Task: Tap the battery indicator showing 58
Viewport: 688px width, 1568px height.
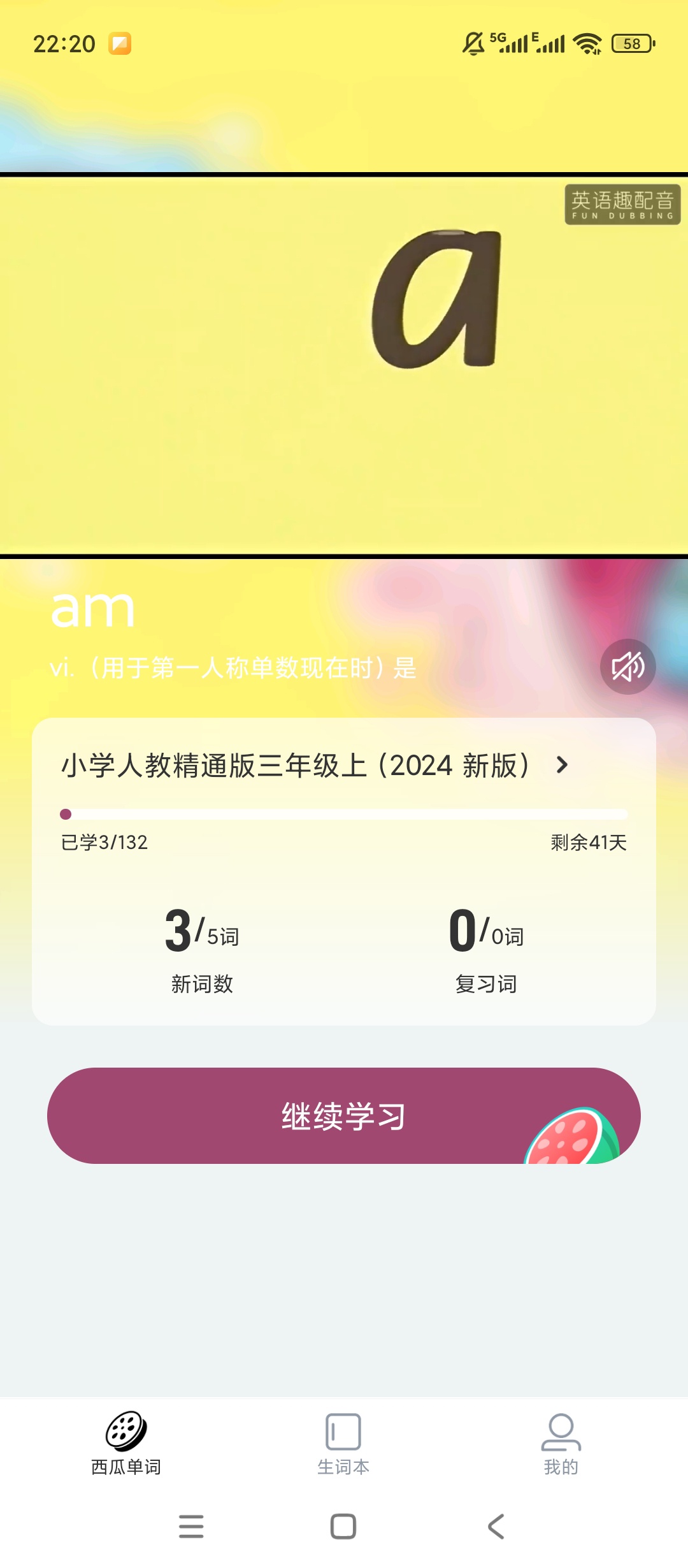Action: pos(631,43)
